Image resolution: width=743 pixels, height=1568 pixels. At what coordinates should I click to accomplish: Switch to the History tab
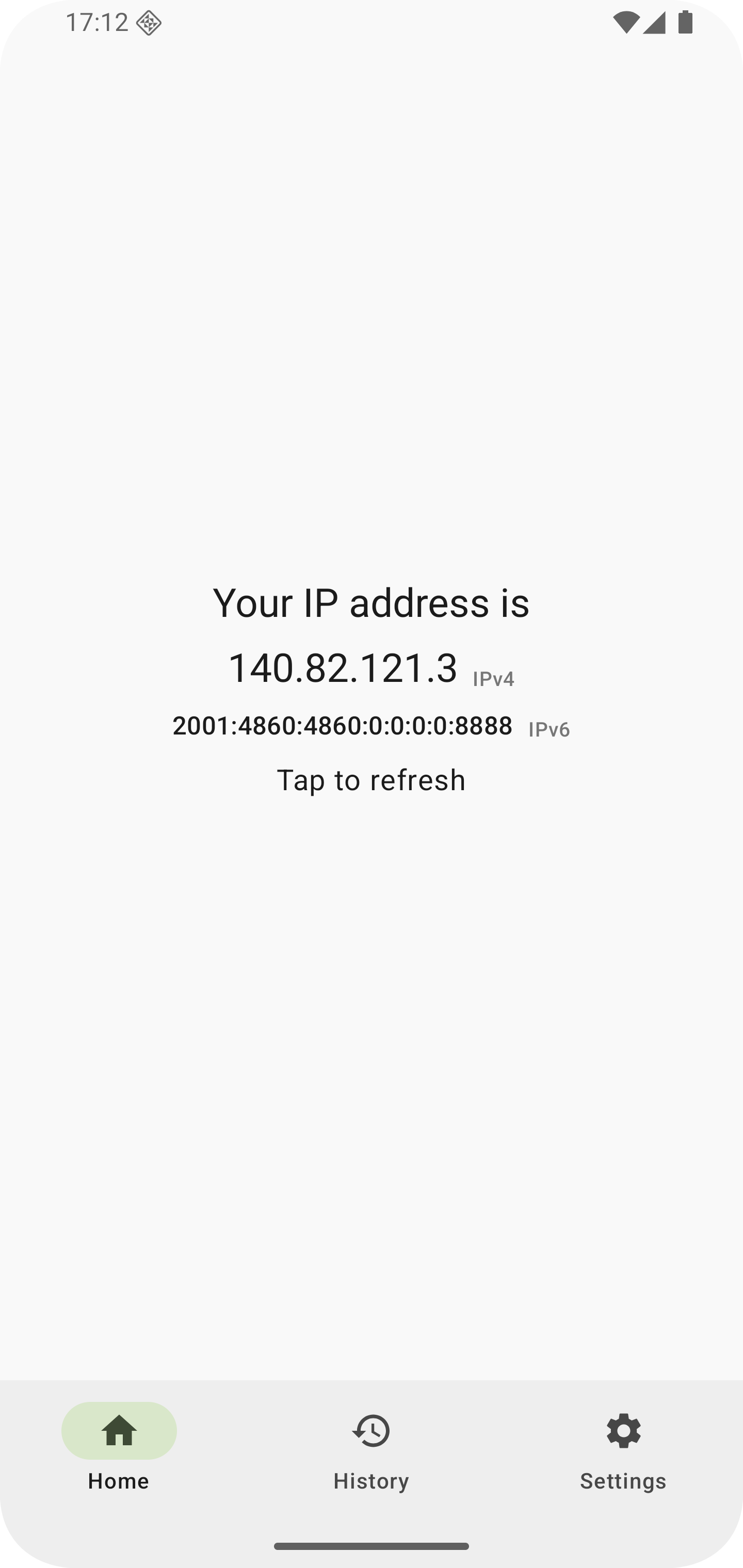(x=371, y=1452)
